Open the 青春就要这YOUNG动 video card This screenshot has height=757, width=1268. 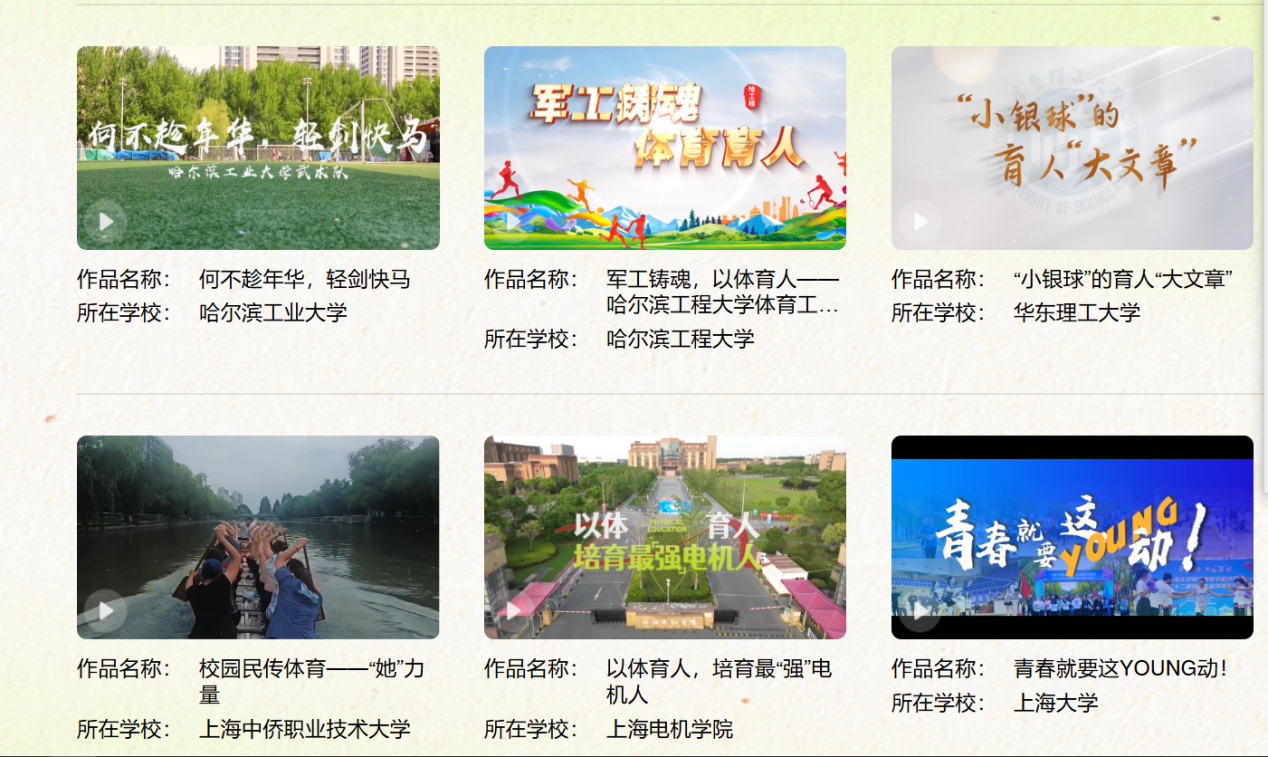(x=1072, y=537)
